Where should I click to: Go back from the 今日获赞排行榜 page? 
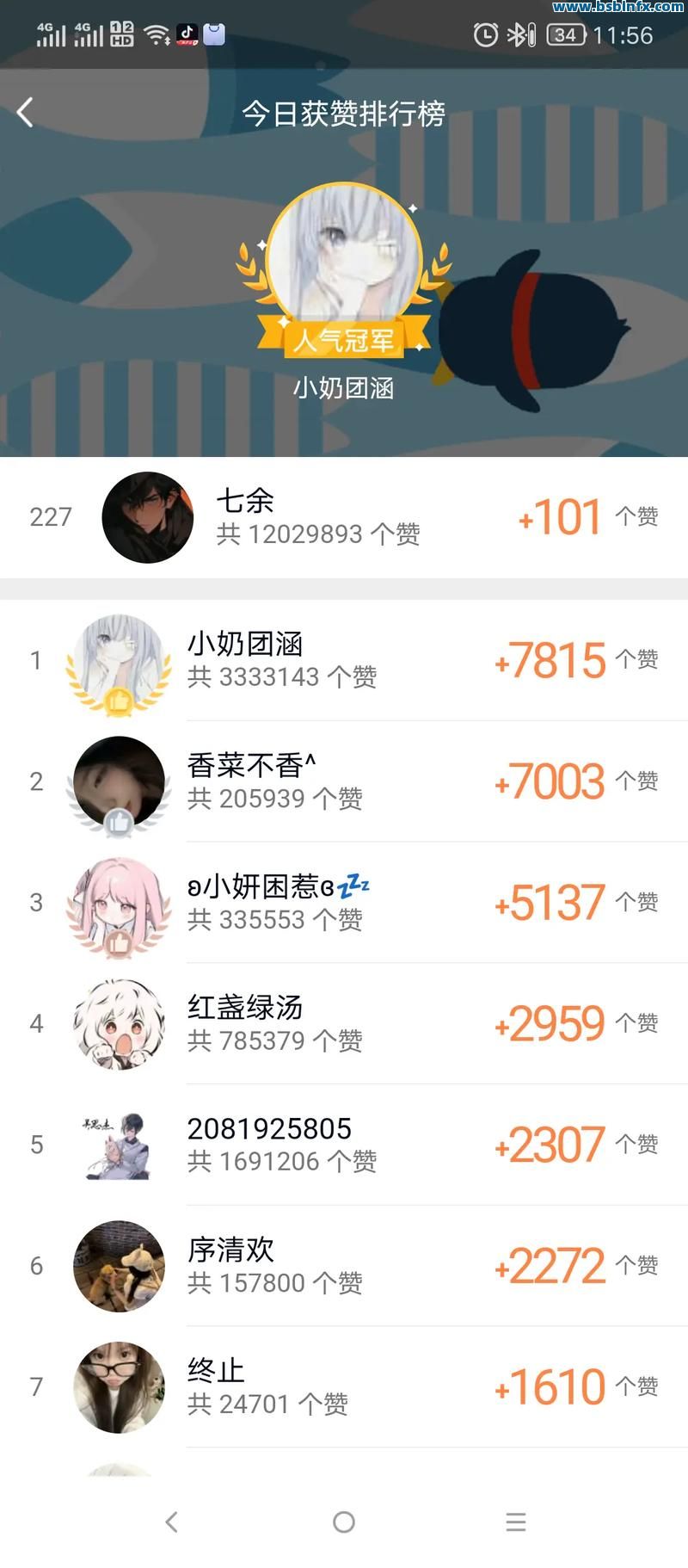click(x=26, y=113)
